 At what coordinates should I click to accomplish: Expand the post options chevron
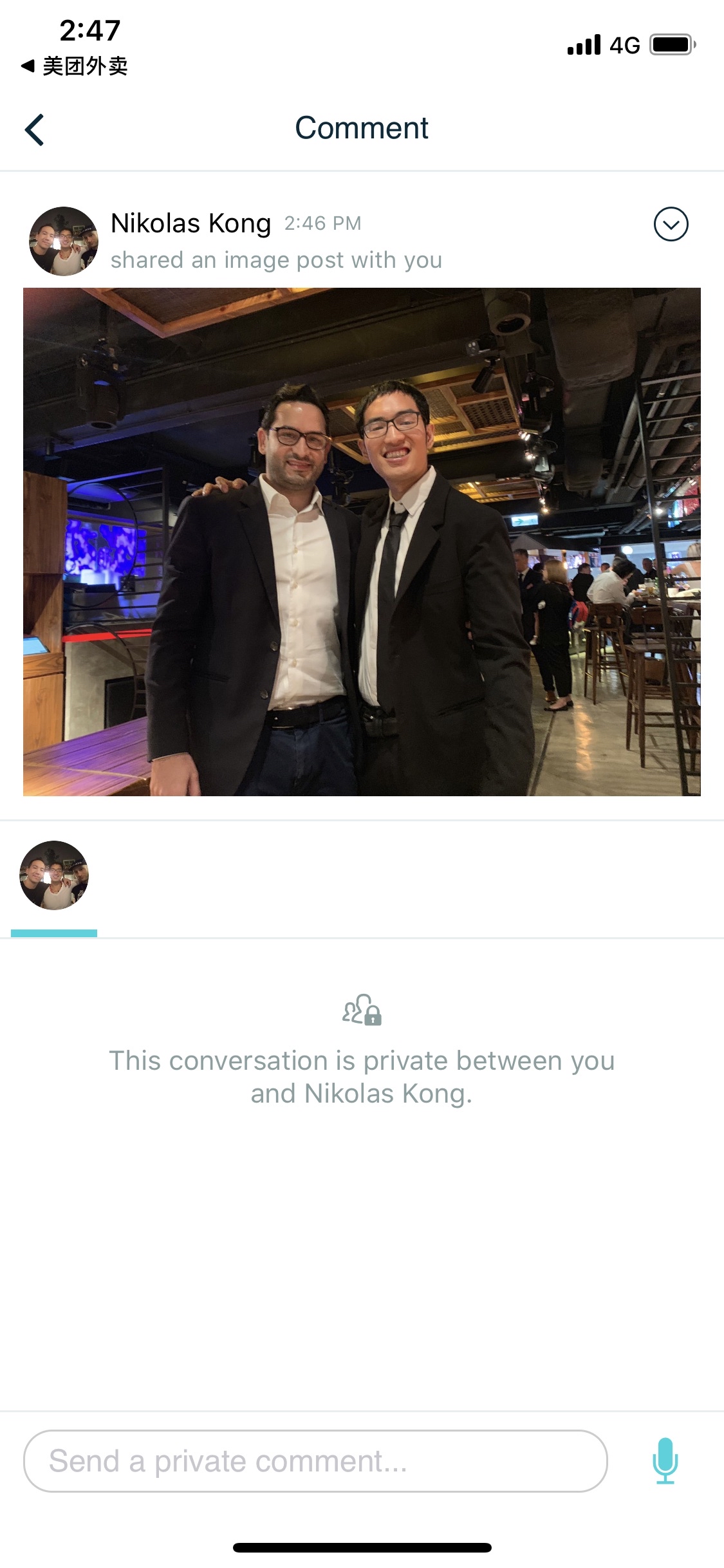pos(671,225)
